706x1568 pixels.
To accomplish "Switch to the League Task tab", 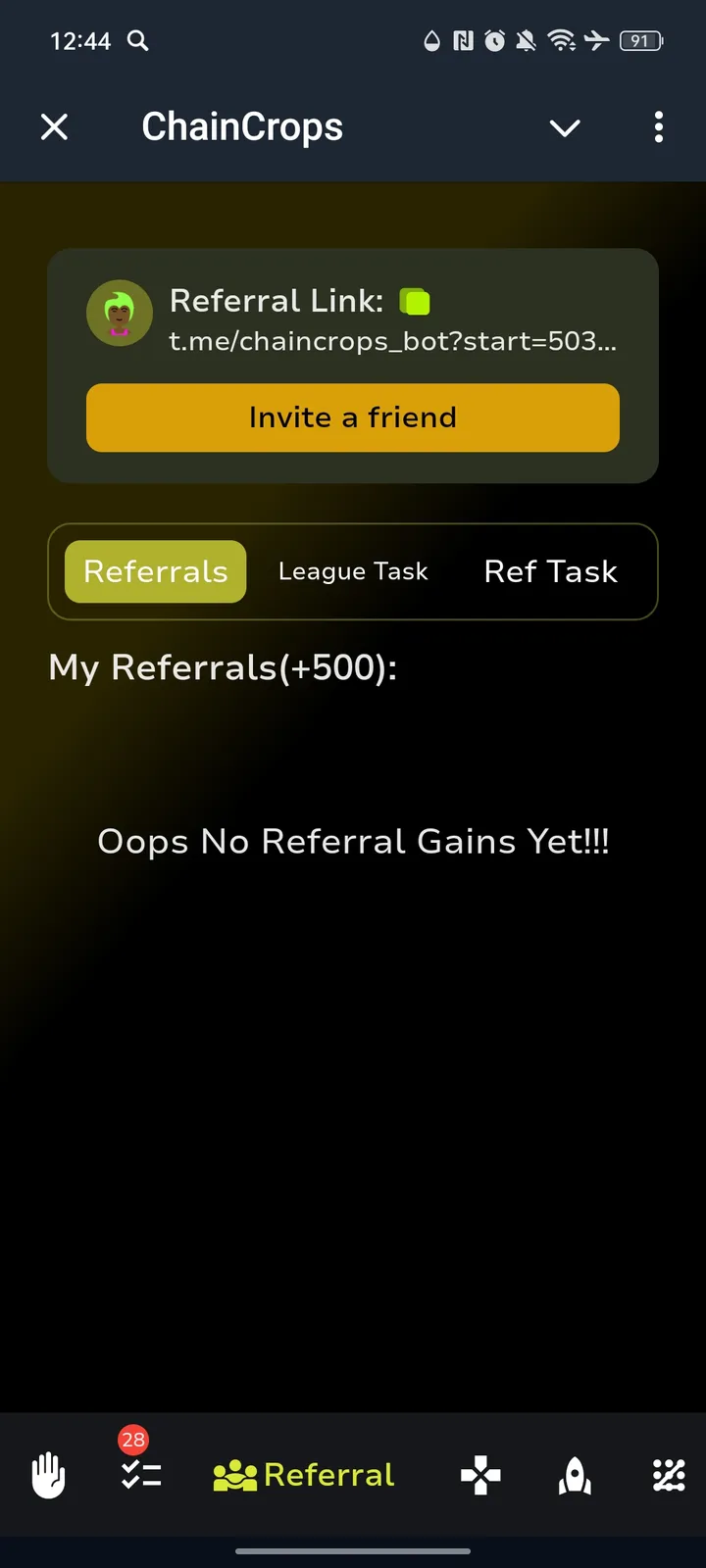I will click(x=353, y=571).
